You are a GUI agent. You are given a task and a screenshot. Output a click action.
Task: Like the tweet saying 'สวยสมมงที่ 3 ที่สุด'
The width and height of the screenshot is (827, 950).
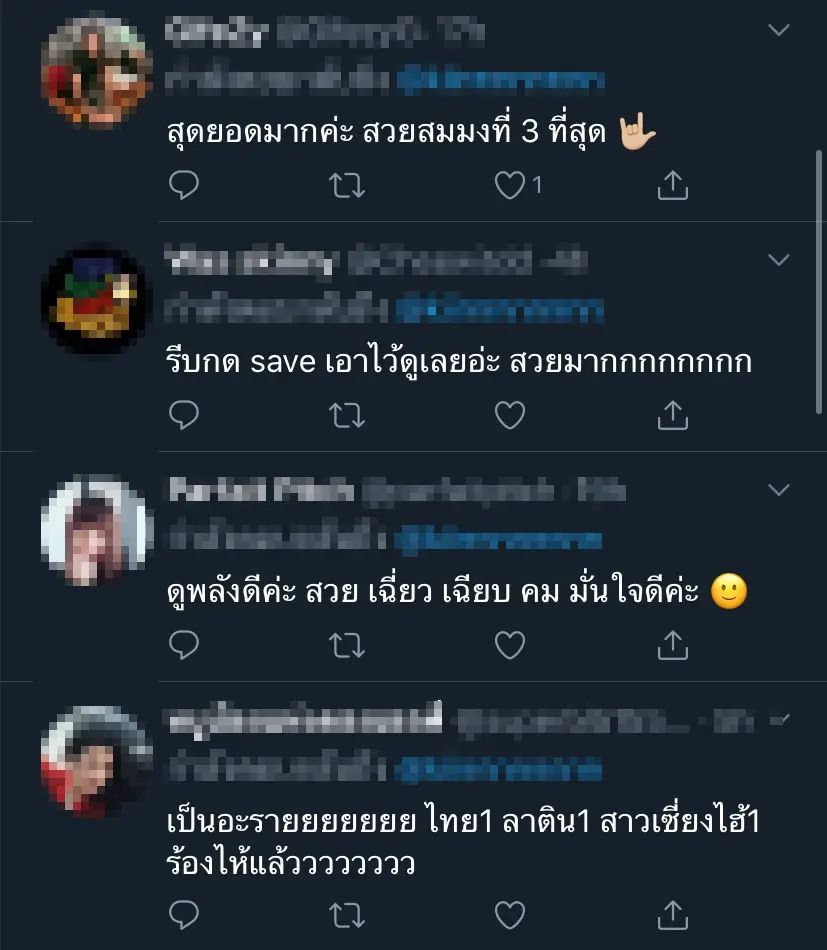511,184
